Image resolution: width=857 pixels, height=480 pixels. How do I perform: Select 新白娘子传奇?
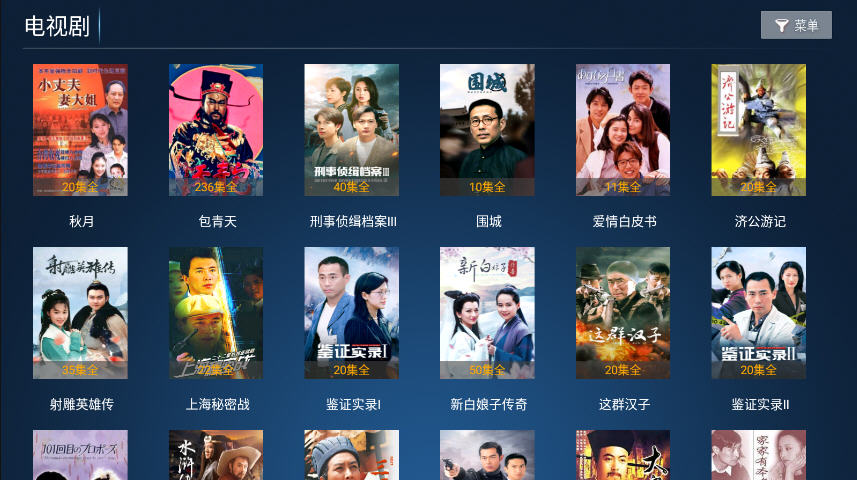pos(487,313)
